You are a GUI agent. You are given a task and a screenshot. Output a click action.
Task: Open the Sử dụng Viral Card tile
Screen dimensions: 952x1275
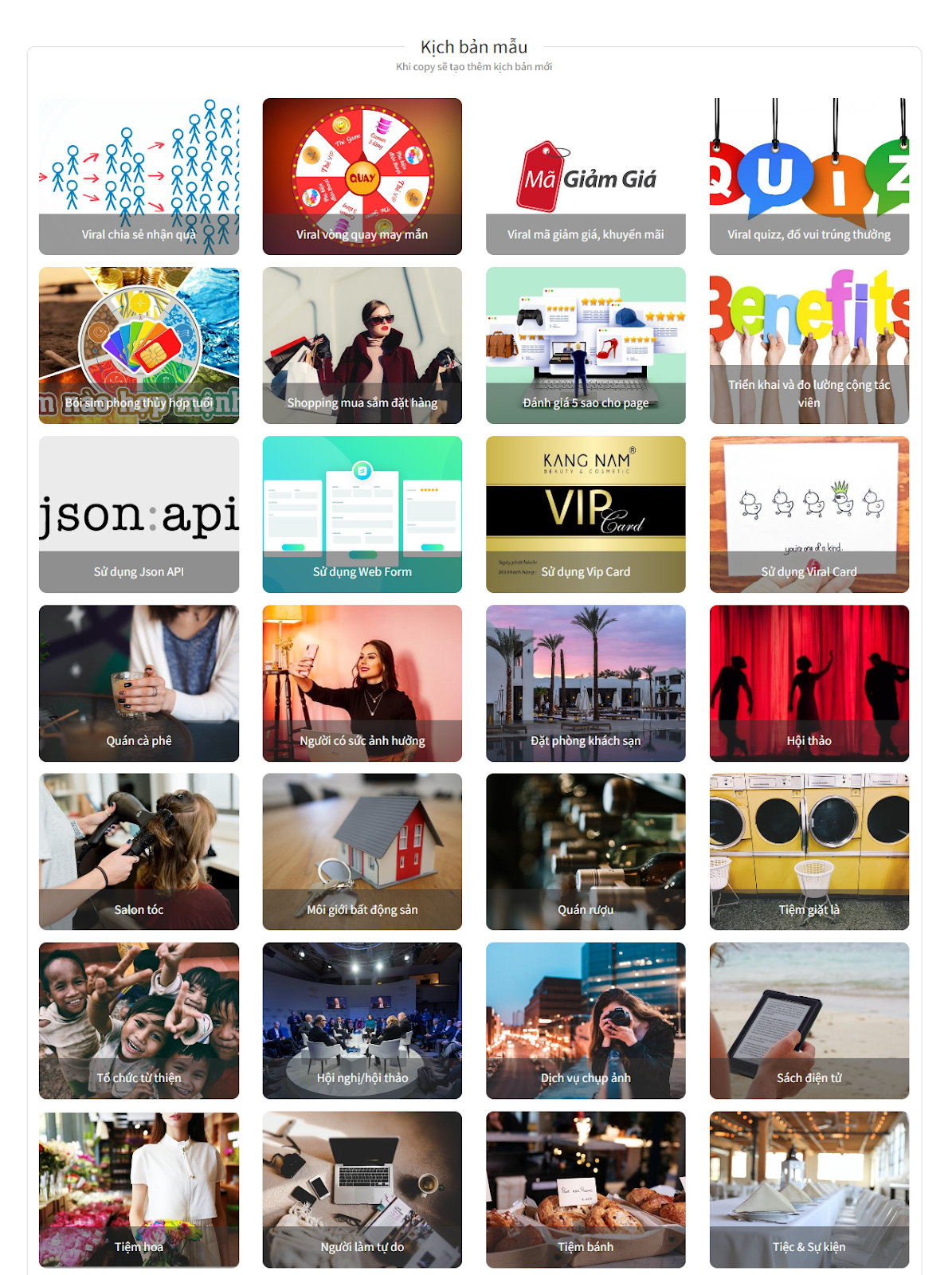tap(809, 514)
